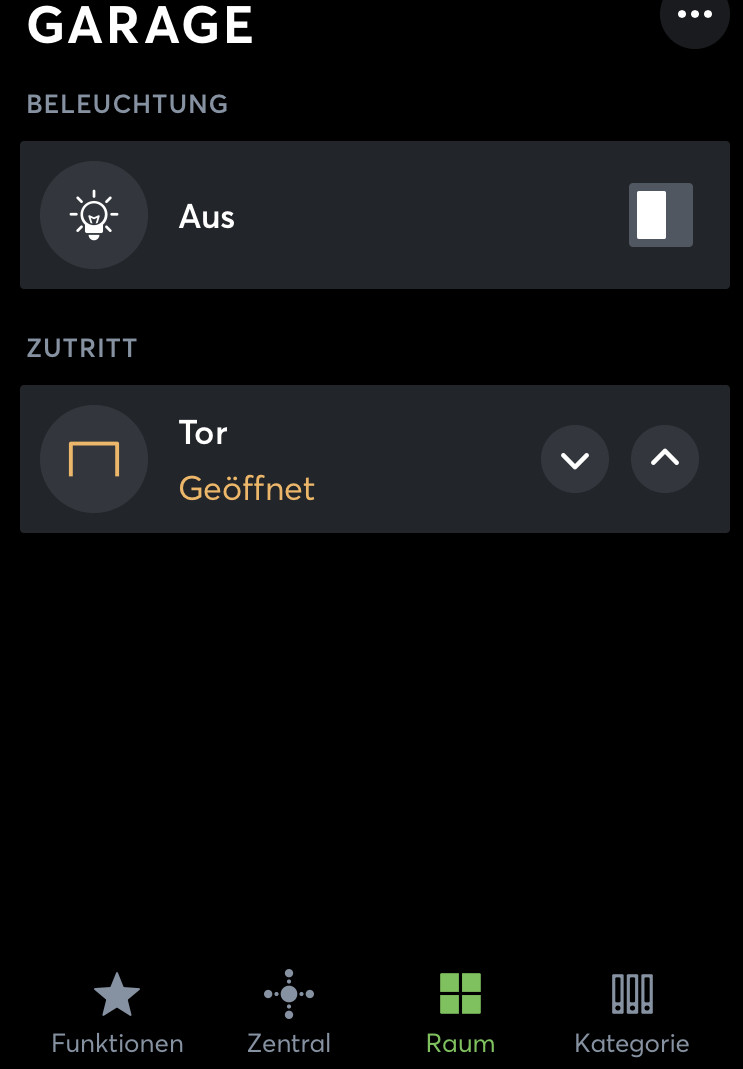Viewport: 743px width, 1069px height.
Task: Toggle the Beleuchtung light switch
Action: [660, 215]
